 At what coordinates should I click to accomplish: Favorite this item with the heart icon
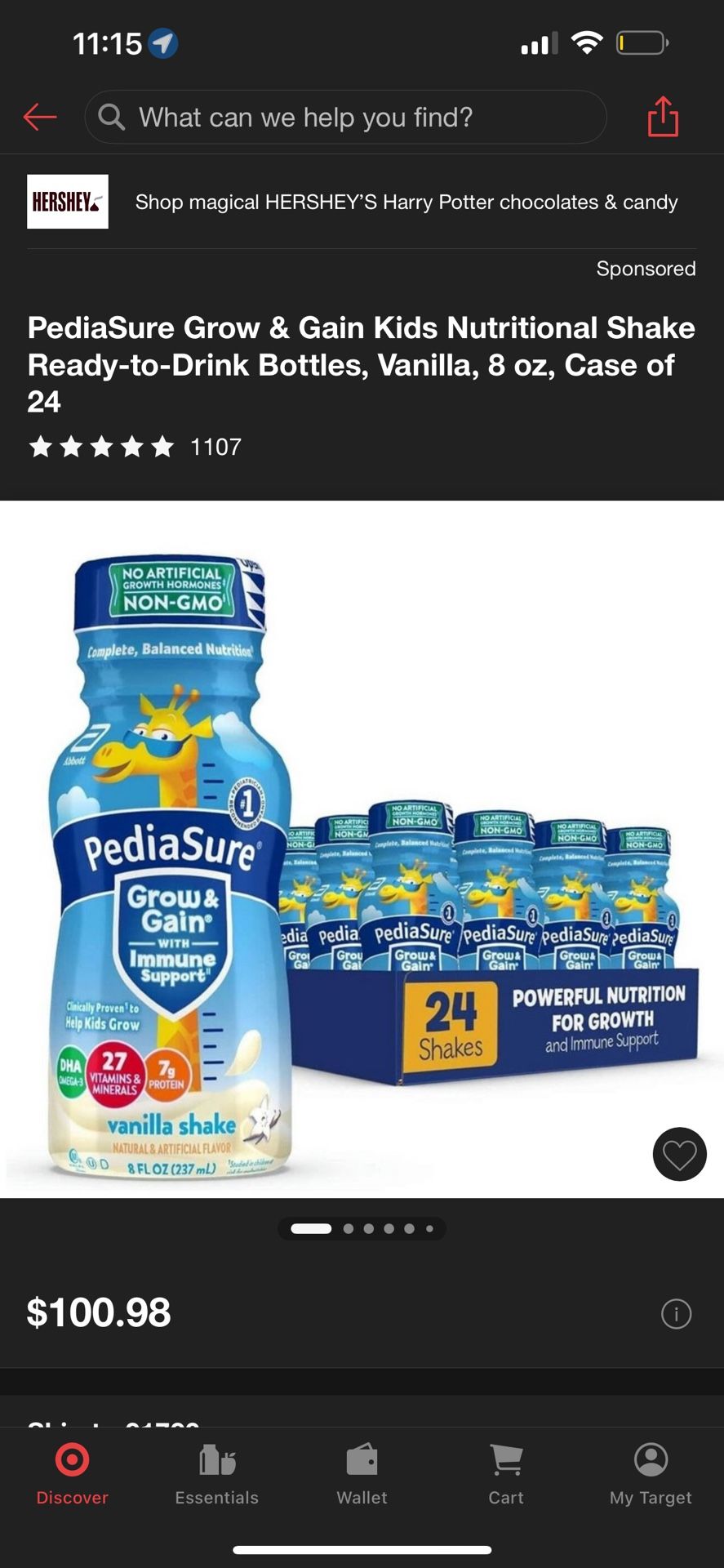tap(679, 1154)
